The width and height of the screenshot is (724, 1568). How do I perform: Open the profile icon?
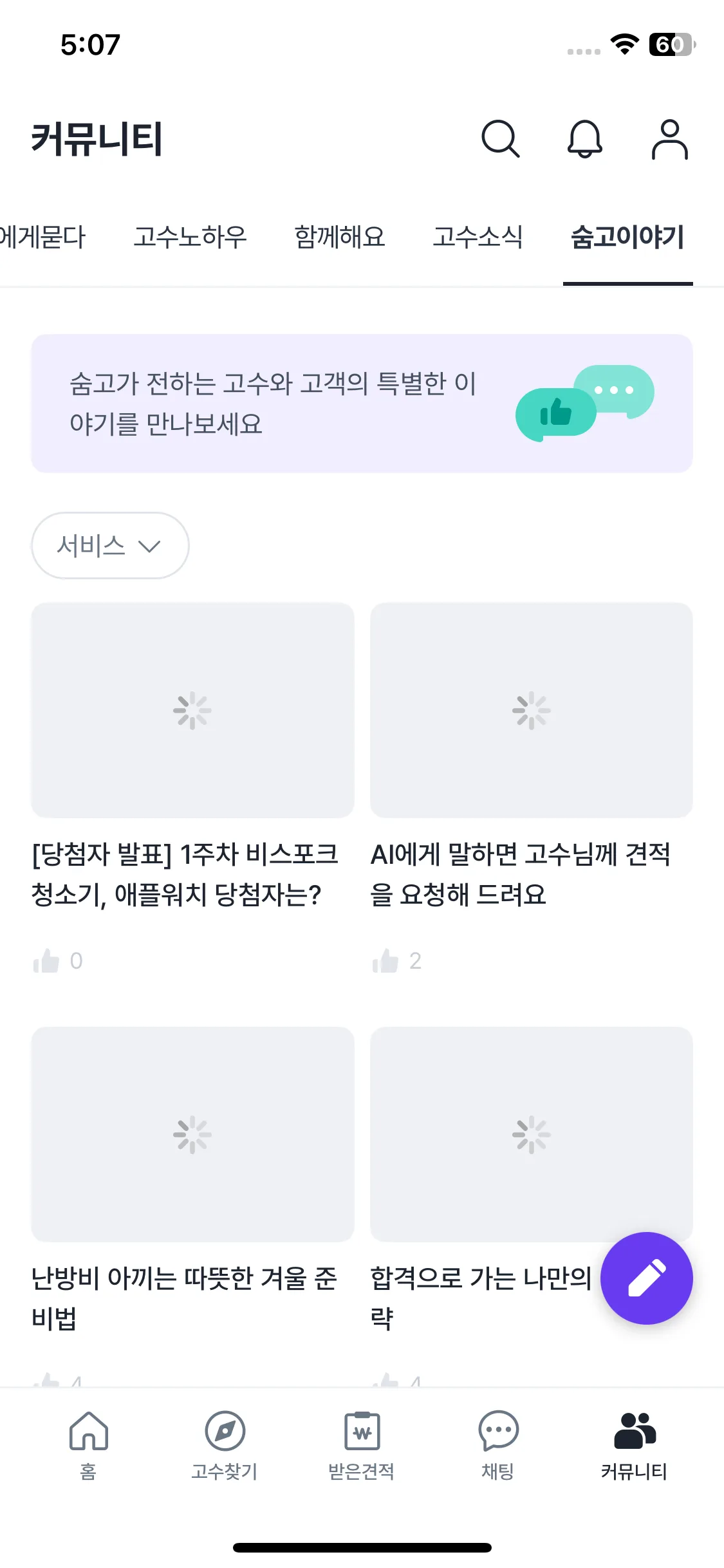pos(669,139)
